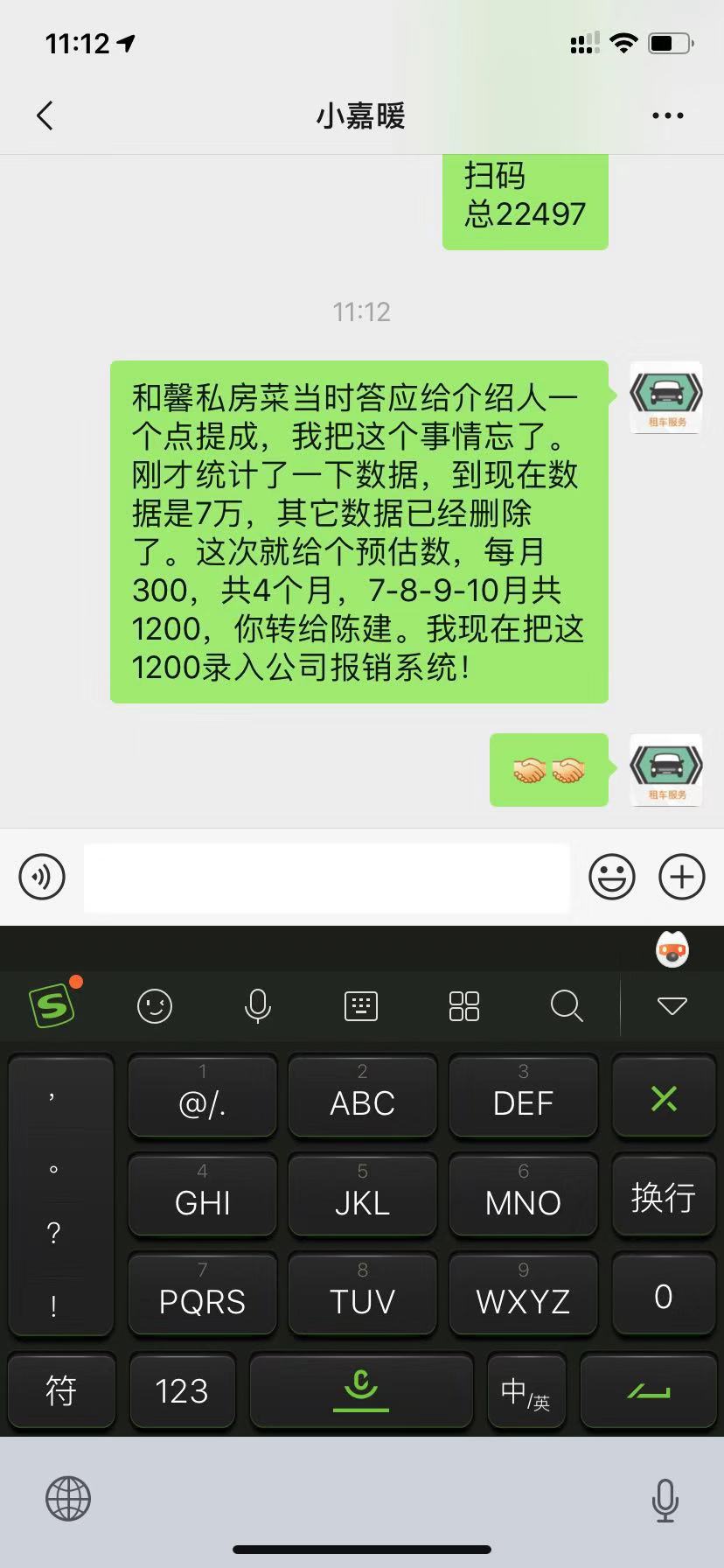Open the keyboard's smiley emoticon panel

155,1006
